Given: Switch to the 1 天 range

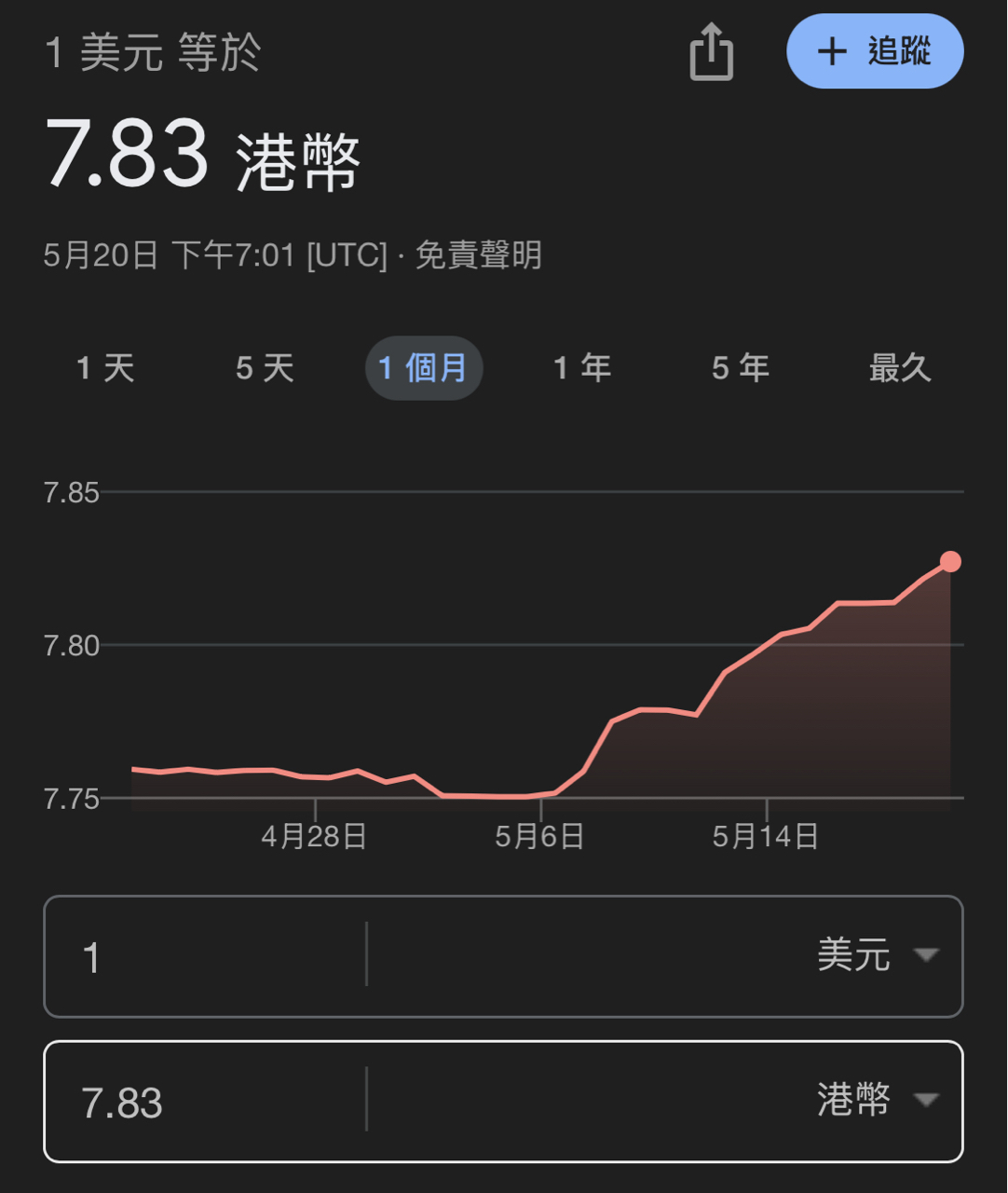Looking at the screenshot, I should [105, 368].
